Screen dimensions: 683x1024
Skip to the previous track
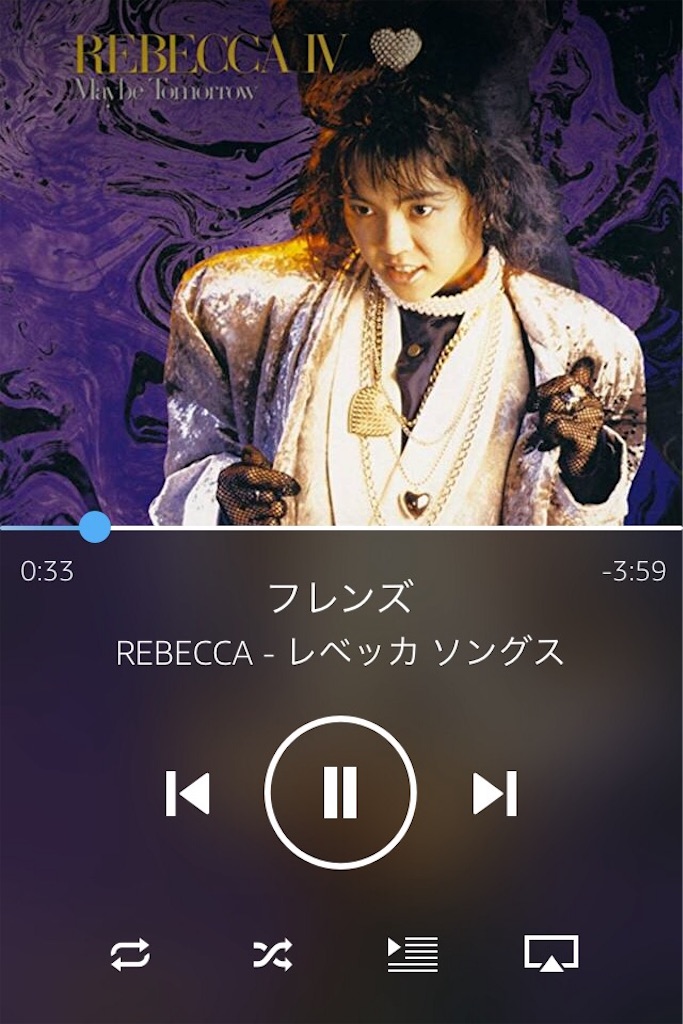coord(187,794)
